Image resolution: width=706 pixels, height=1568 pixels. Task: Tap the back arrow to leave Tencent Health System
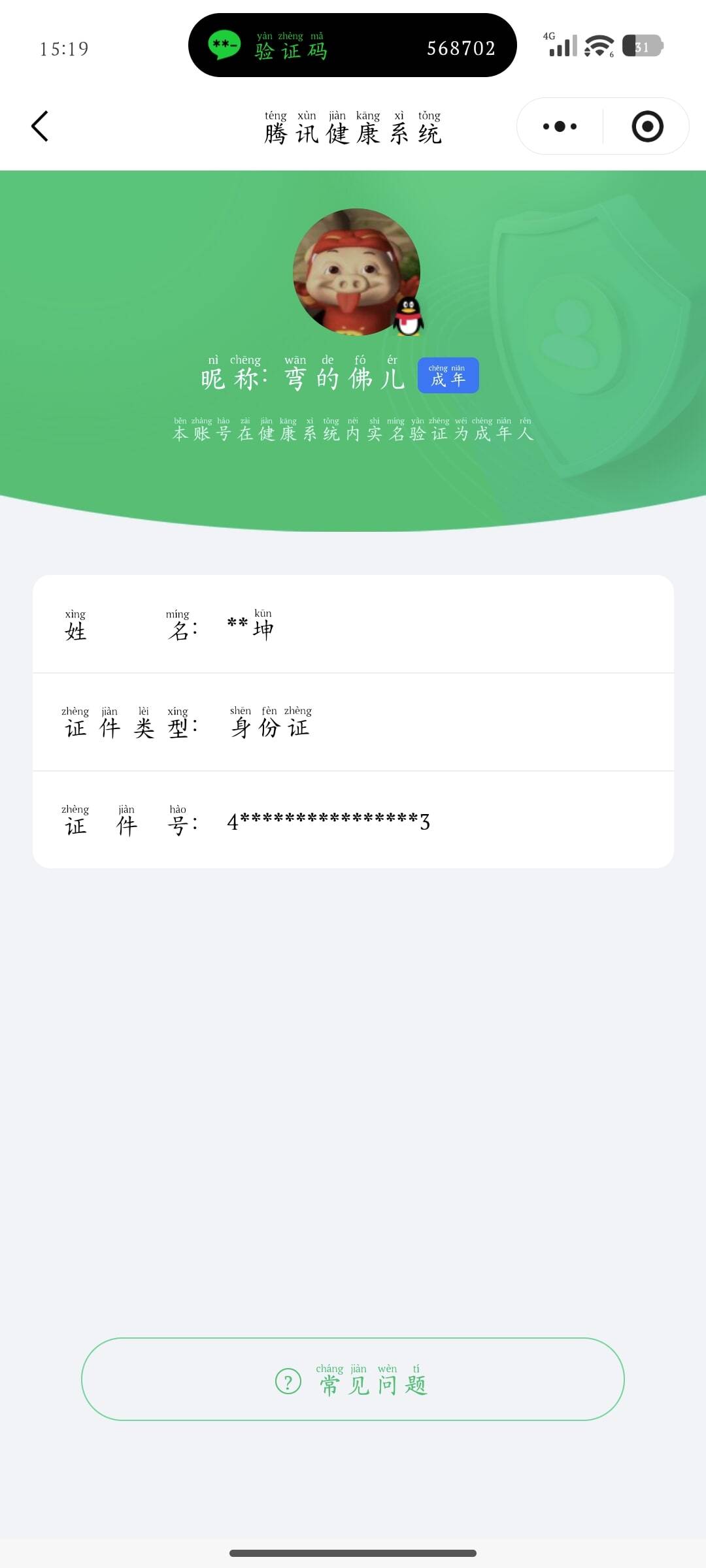tap(41, 127)
